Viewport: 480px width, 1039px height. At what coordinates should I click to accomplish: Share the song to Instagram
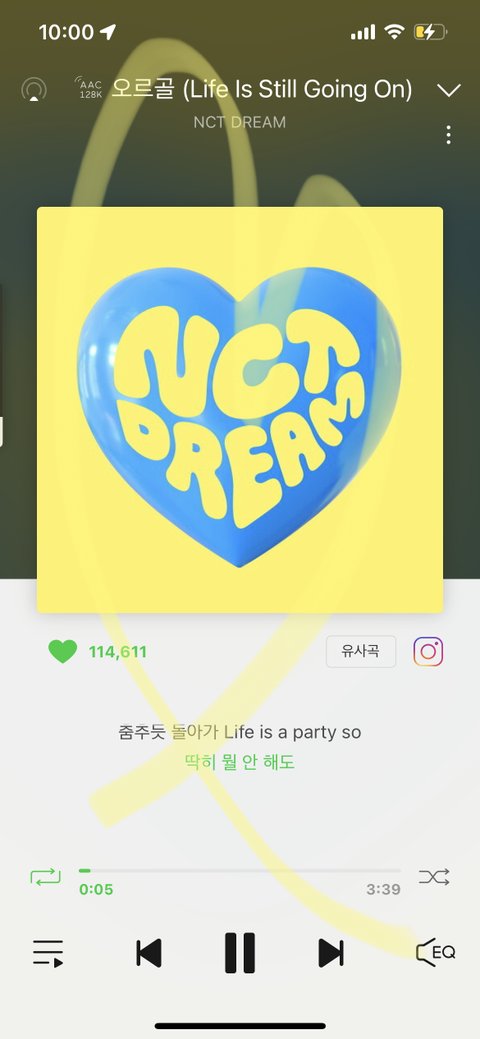click(x=428, y=651)
